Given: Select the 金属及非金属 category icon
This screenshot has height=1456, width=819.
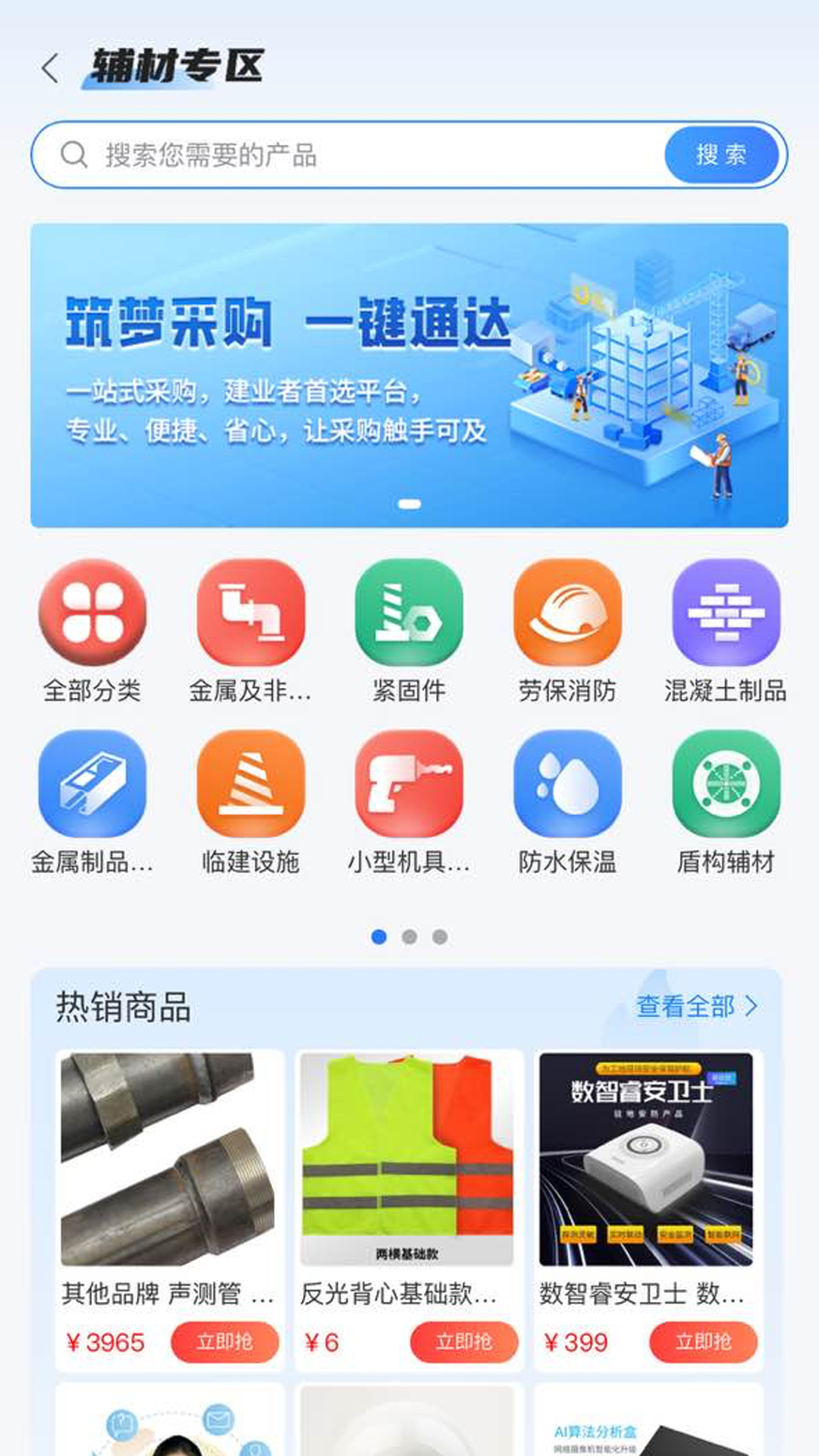Looking at the screenshot, I should point(250,614).
